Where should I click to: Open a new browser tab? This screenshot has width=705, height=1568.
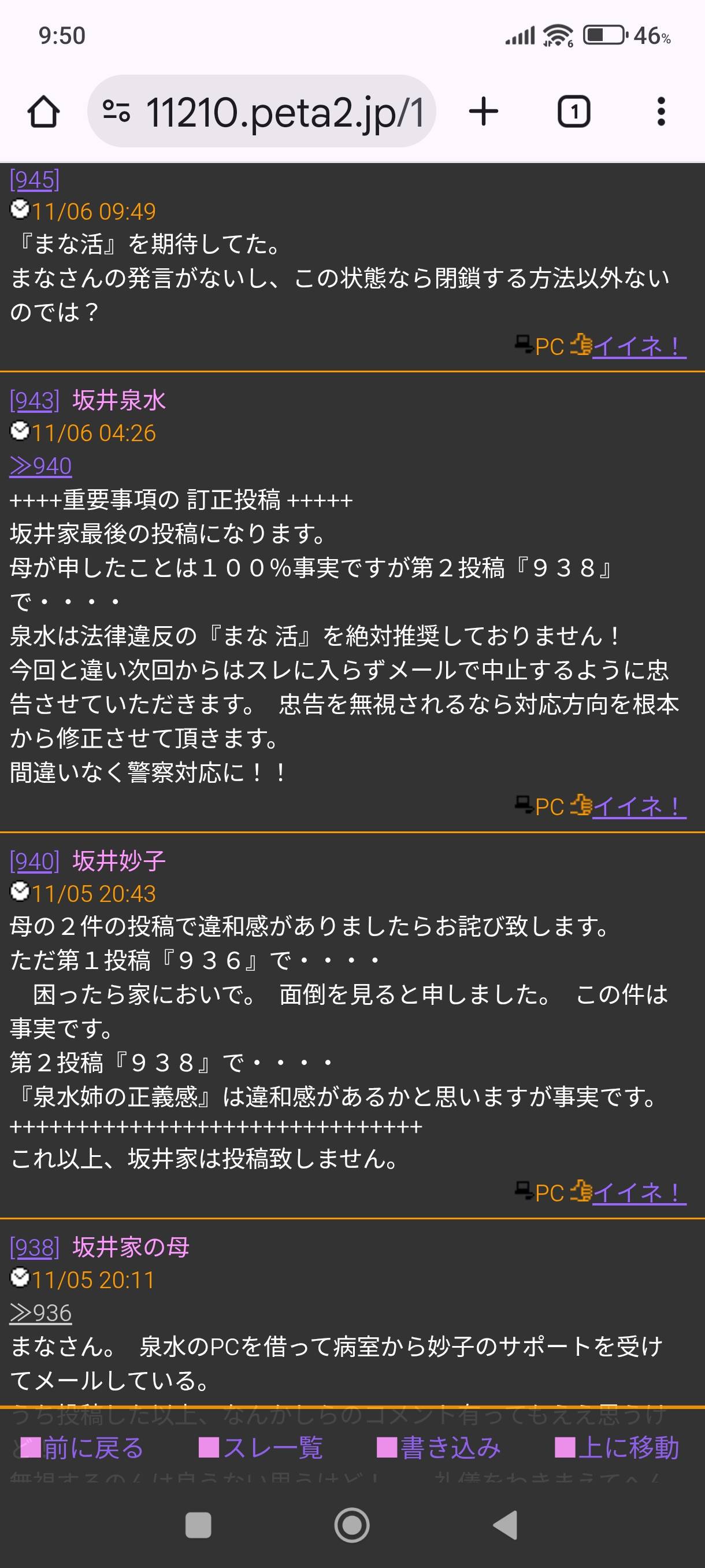[484, 112]
